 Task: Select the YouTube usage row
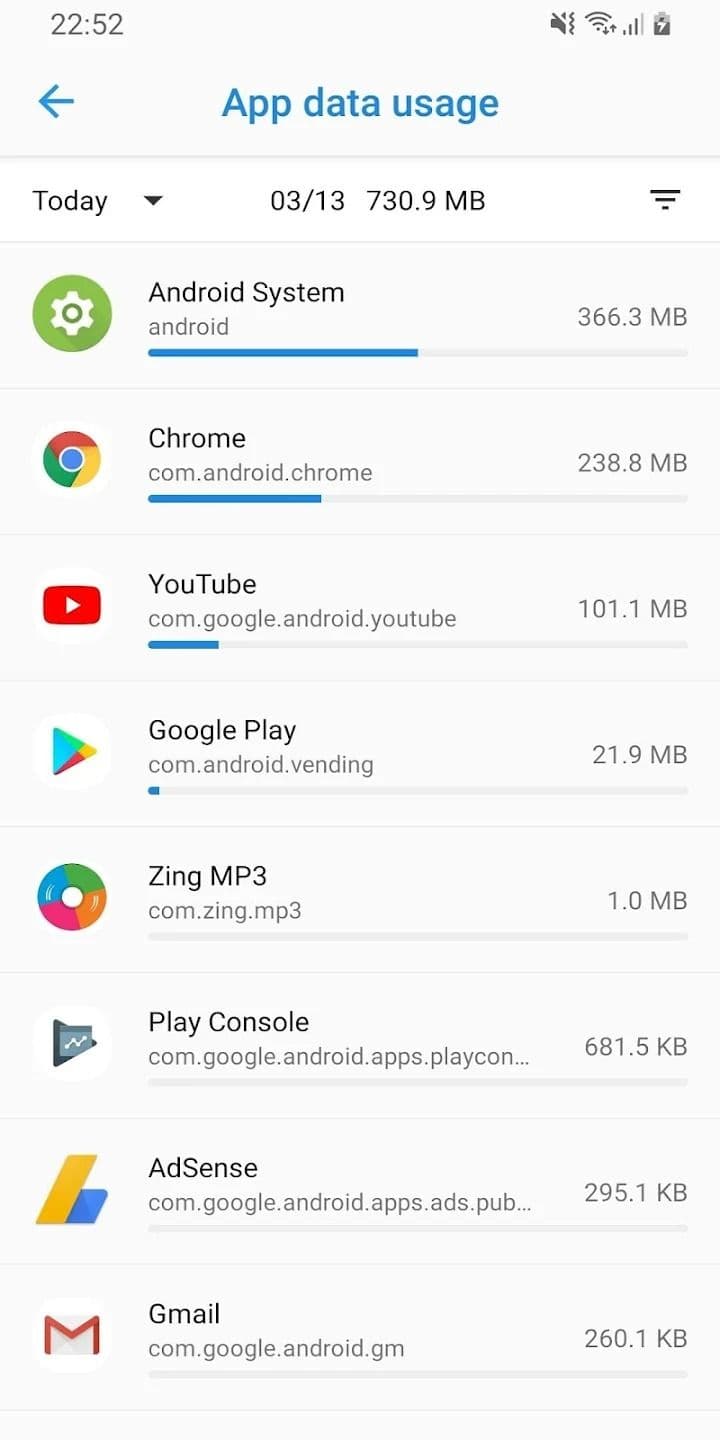point(360,608)
